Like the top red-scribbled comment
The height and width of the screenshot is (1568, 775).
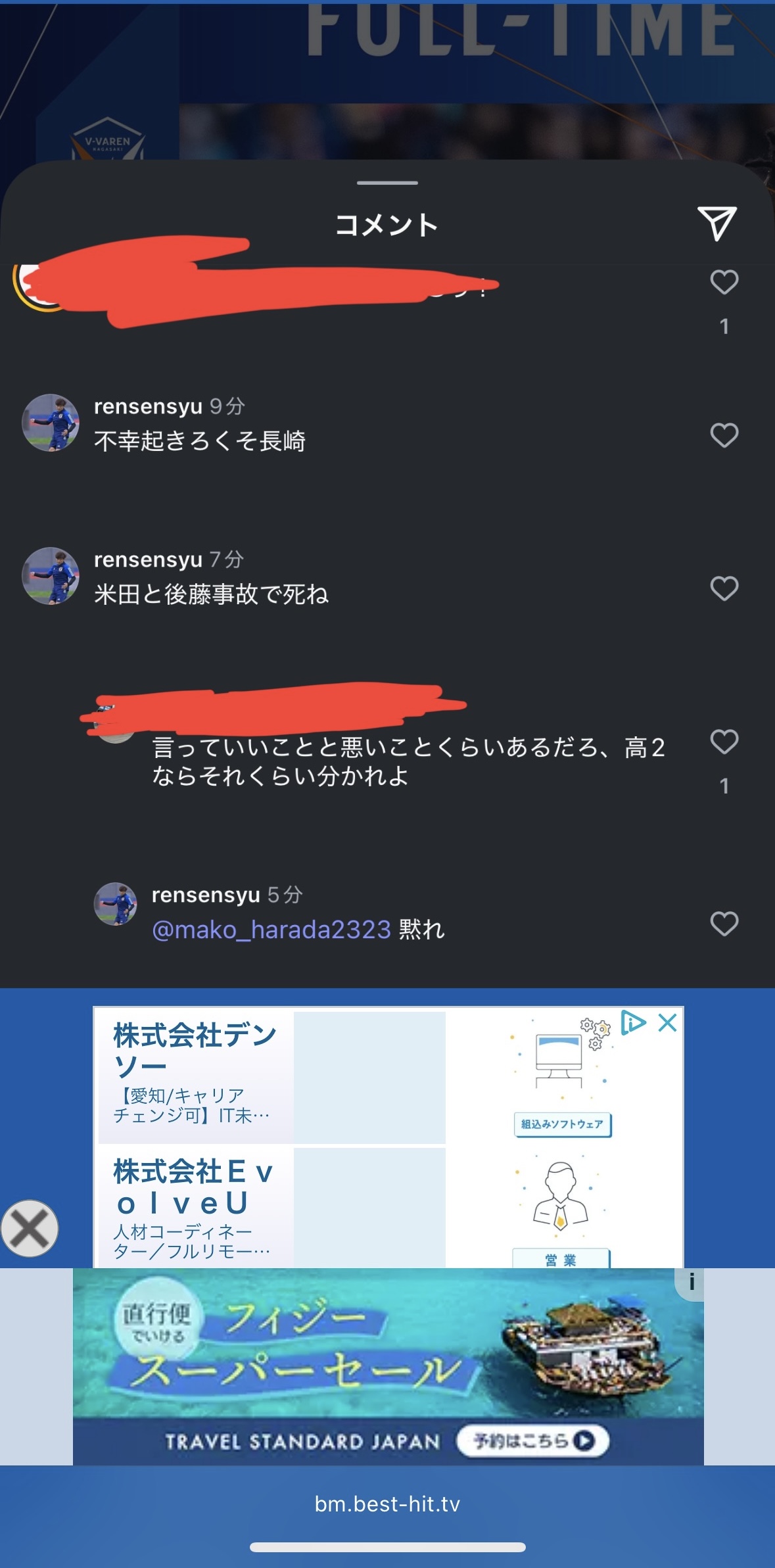click(x=724, y=282)
